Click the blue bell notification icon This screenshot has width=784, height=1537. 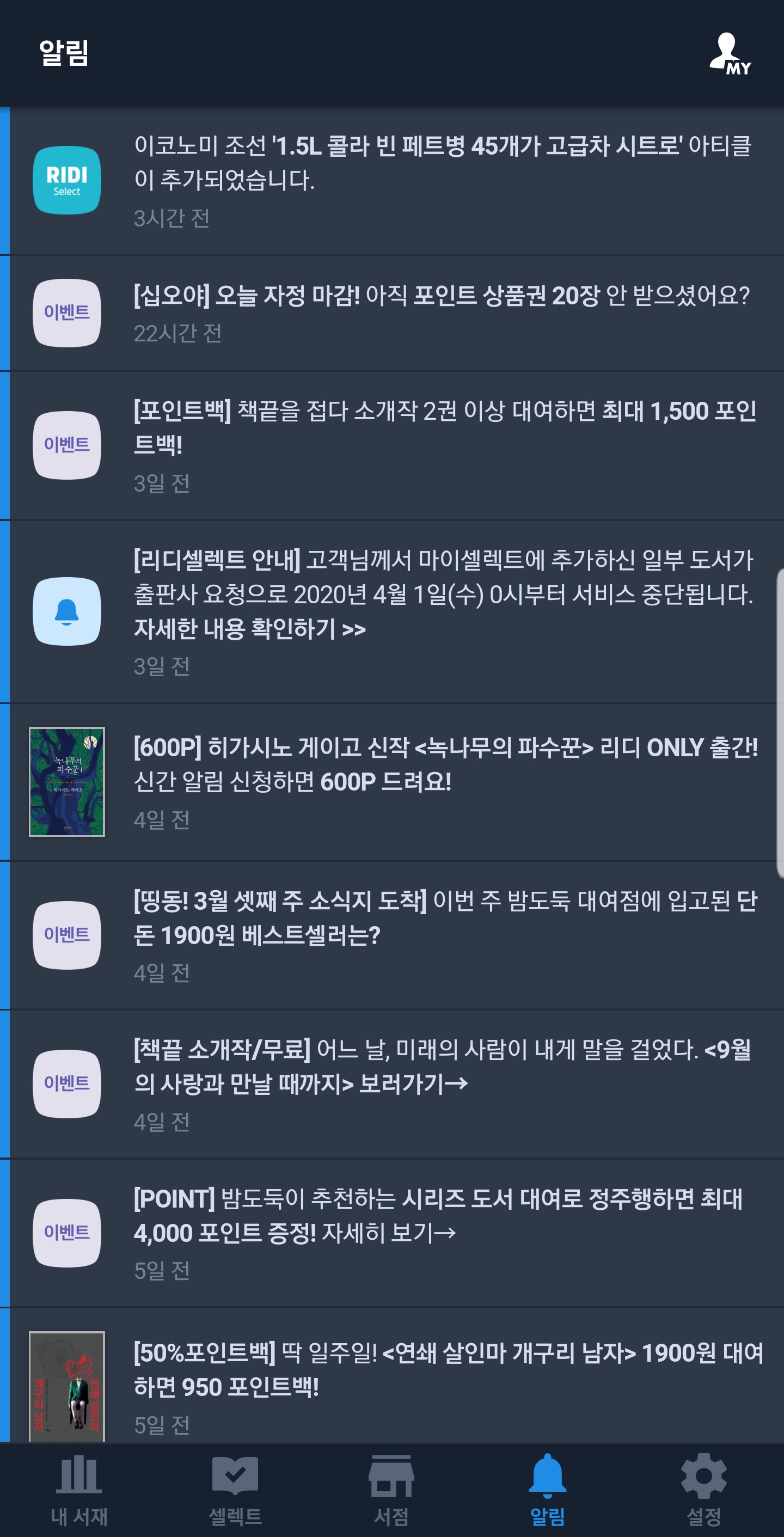pos(68,610)
